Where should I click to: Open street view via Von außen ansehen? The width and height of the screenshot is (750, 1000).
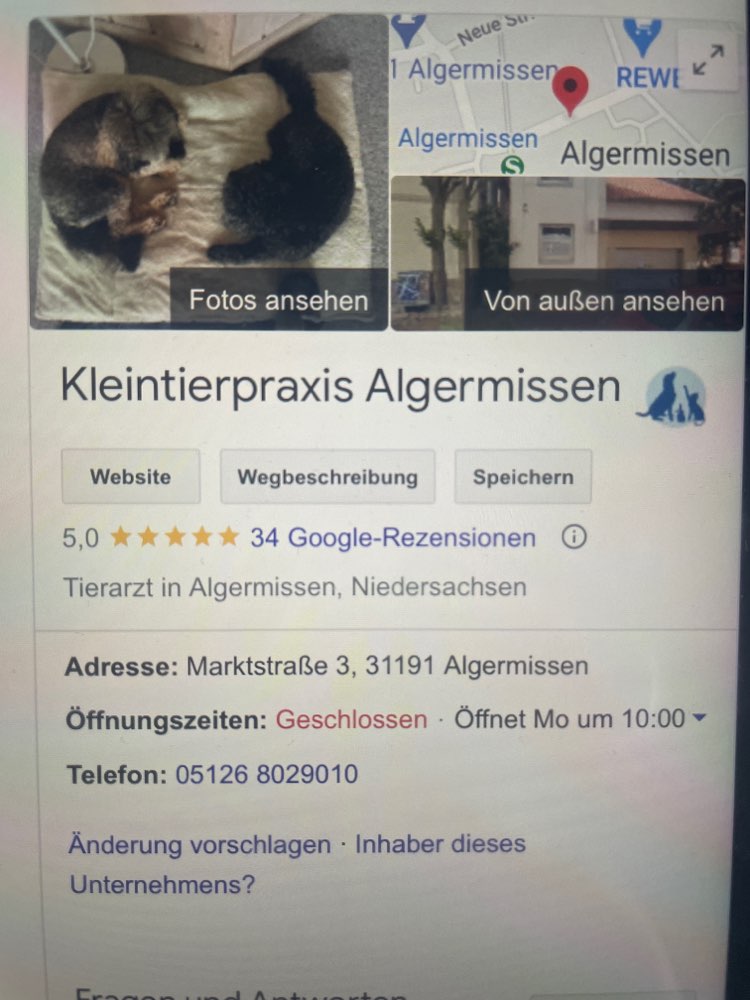click(x=603, y=301)
